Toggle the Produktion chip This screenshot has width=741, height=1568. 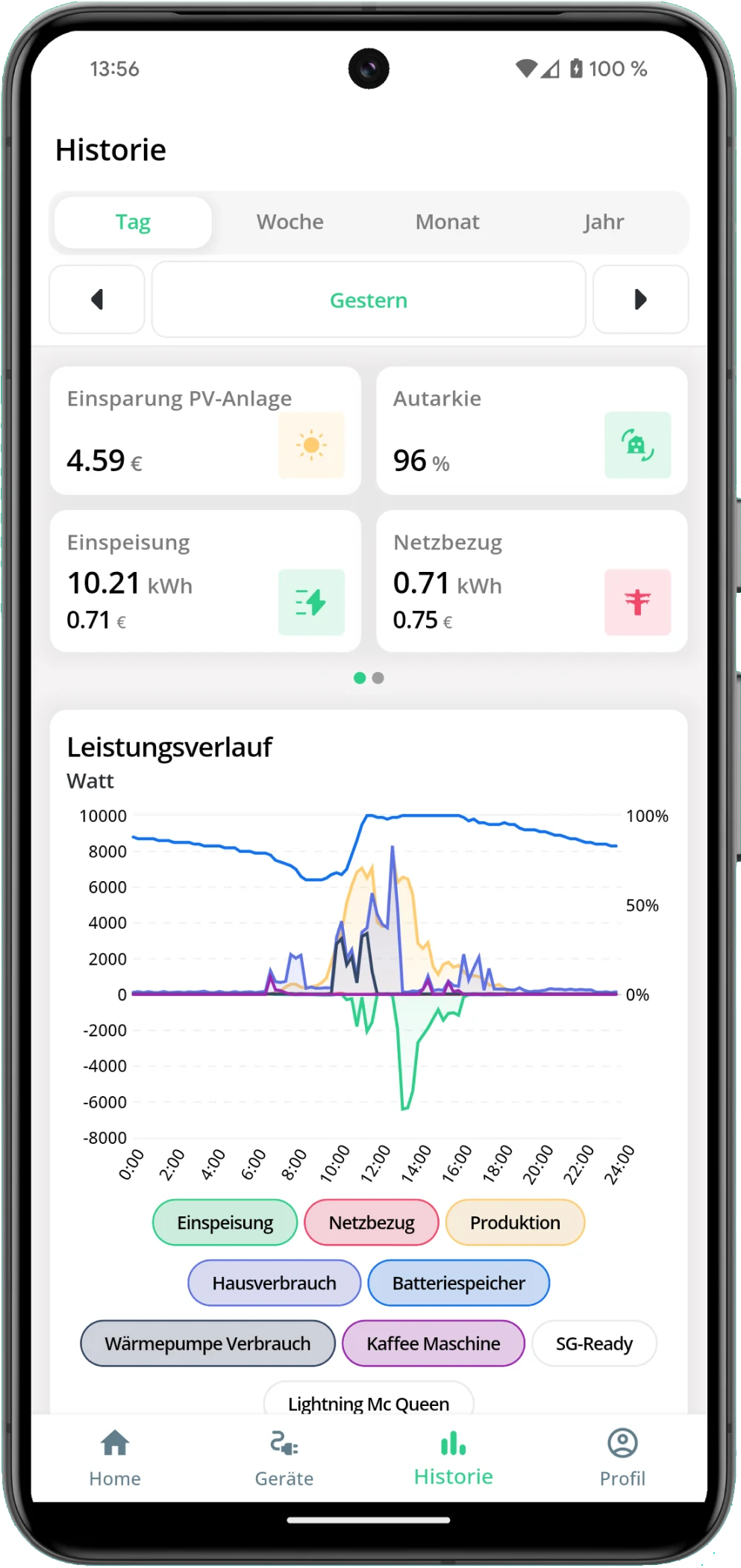515,1222
